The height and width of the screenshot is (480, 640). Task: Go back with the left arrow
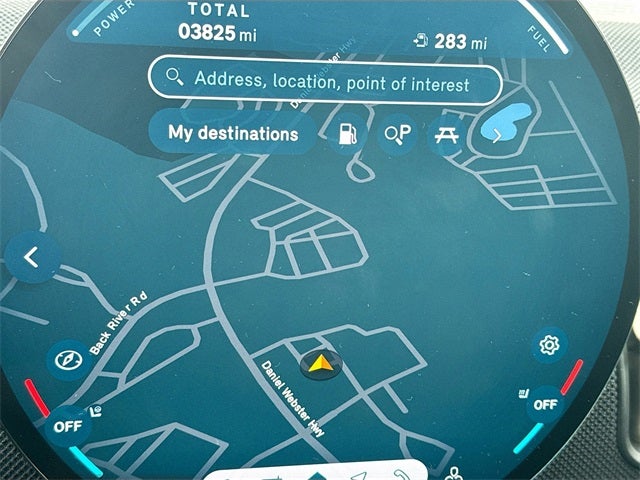point(31,258)
